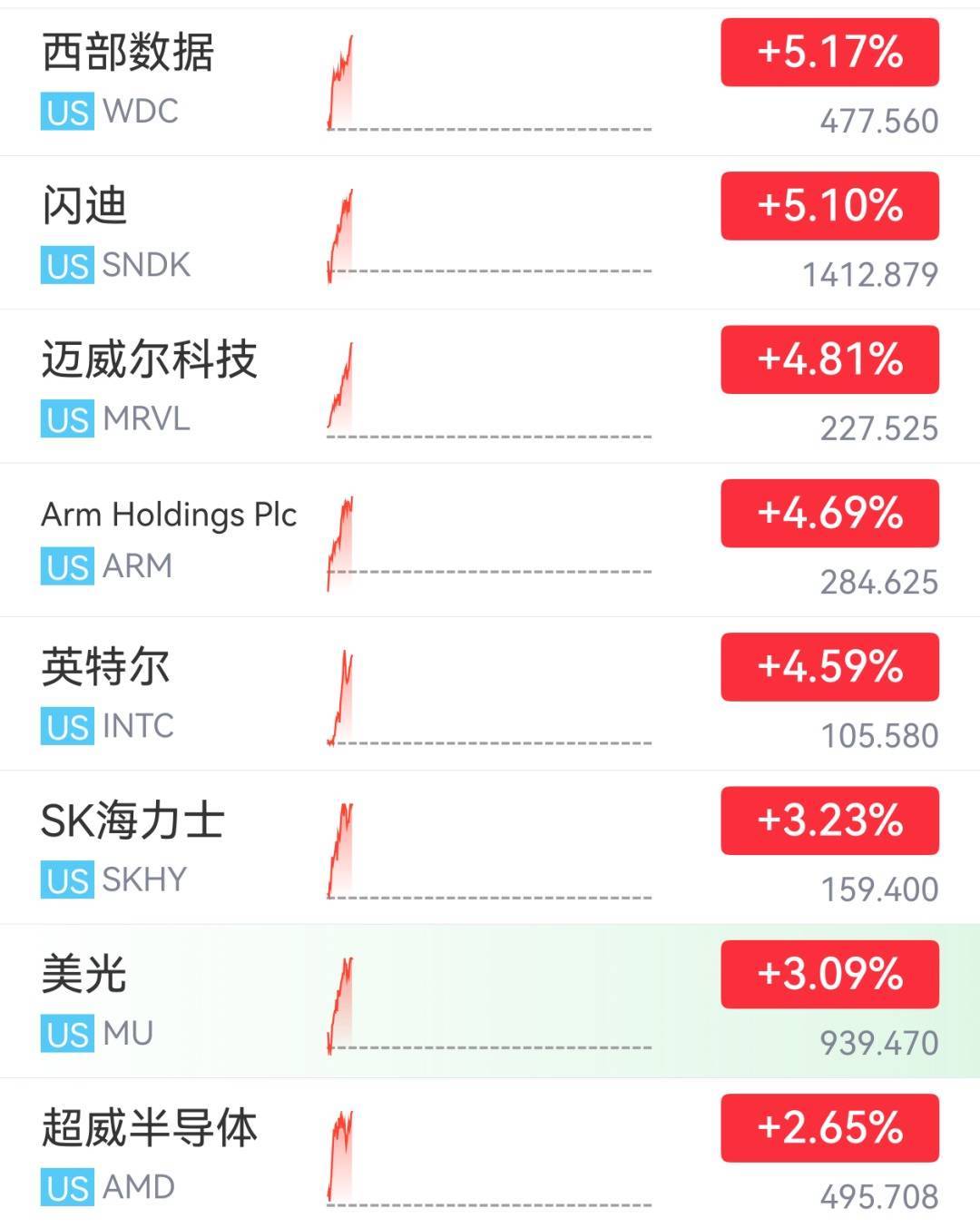Tap the +3.09% change badge for MU

(x=829, y=974)
